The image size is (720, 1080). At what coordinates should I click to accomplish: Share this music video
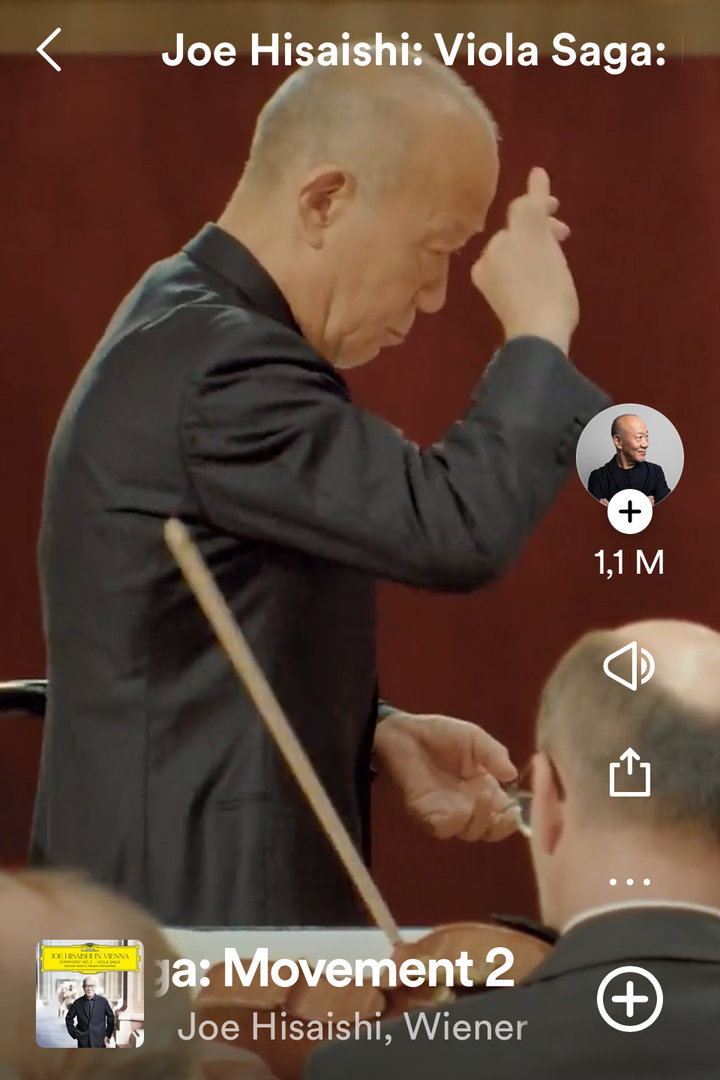click(x=630, y=773)
